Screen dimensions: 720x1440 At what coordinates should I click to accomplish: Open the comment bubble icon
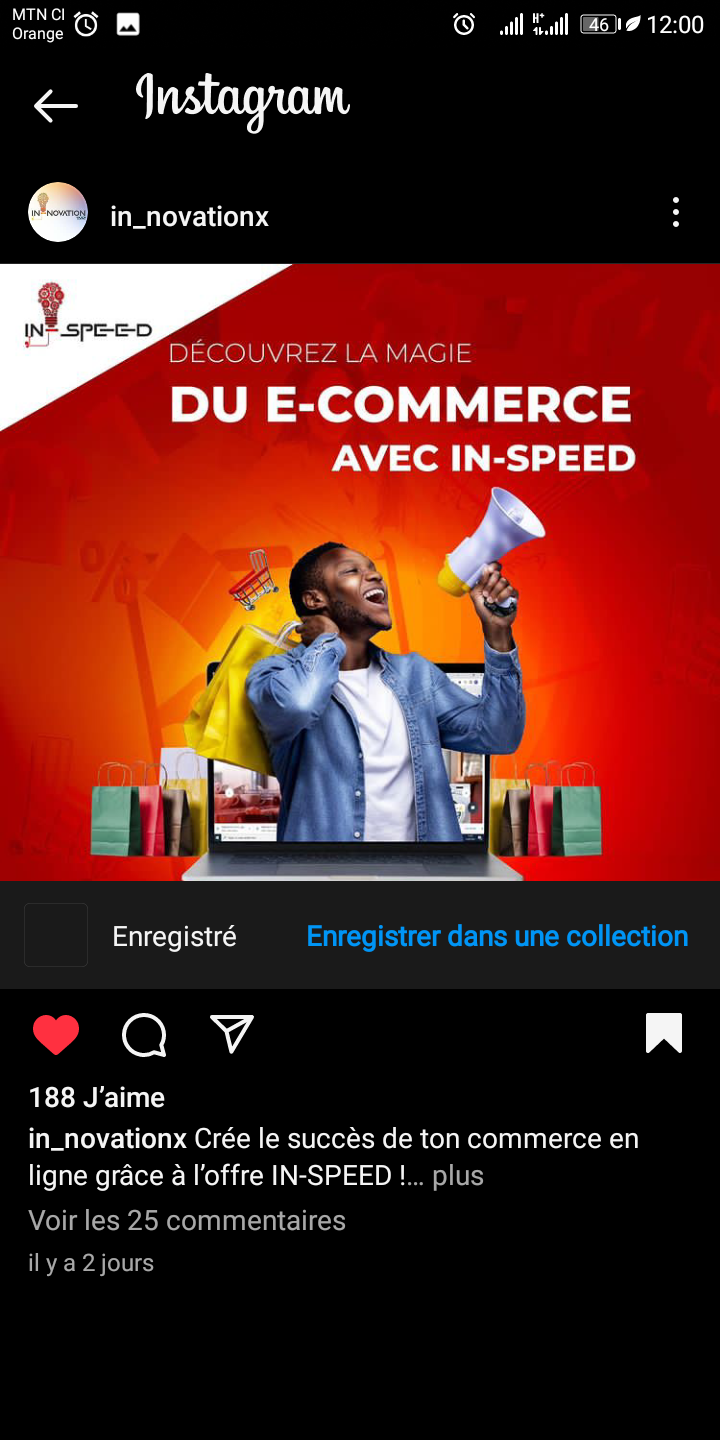click(x=144, y=1034)
